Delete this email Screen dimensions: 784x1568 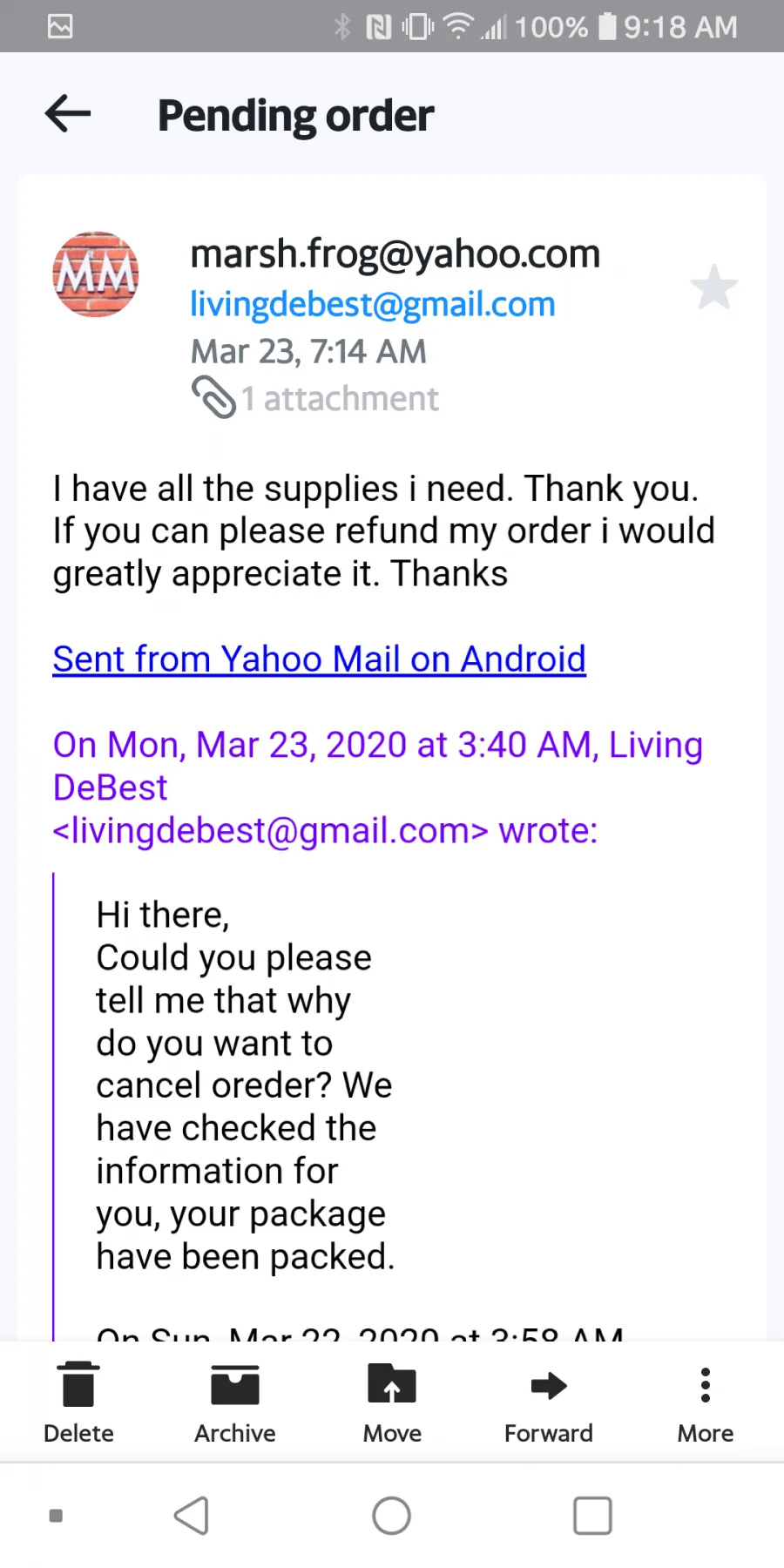78,1402
